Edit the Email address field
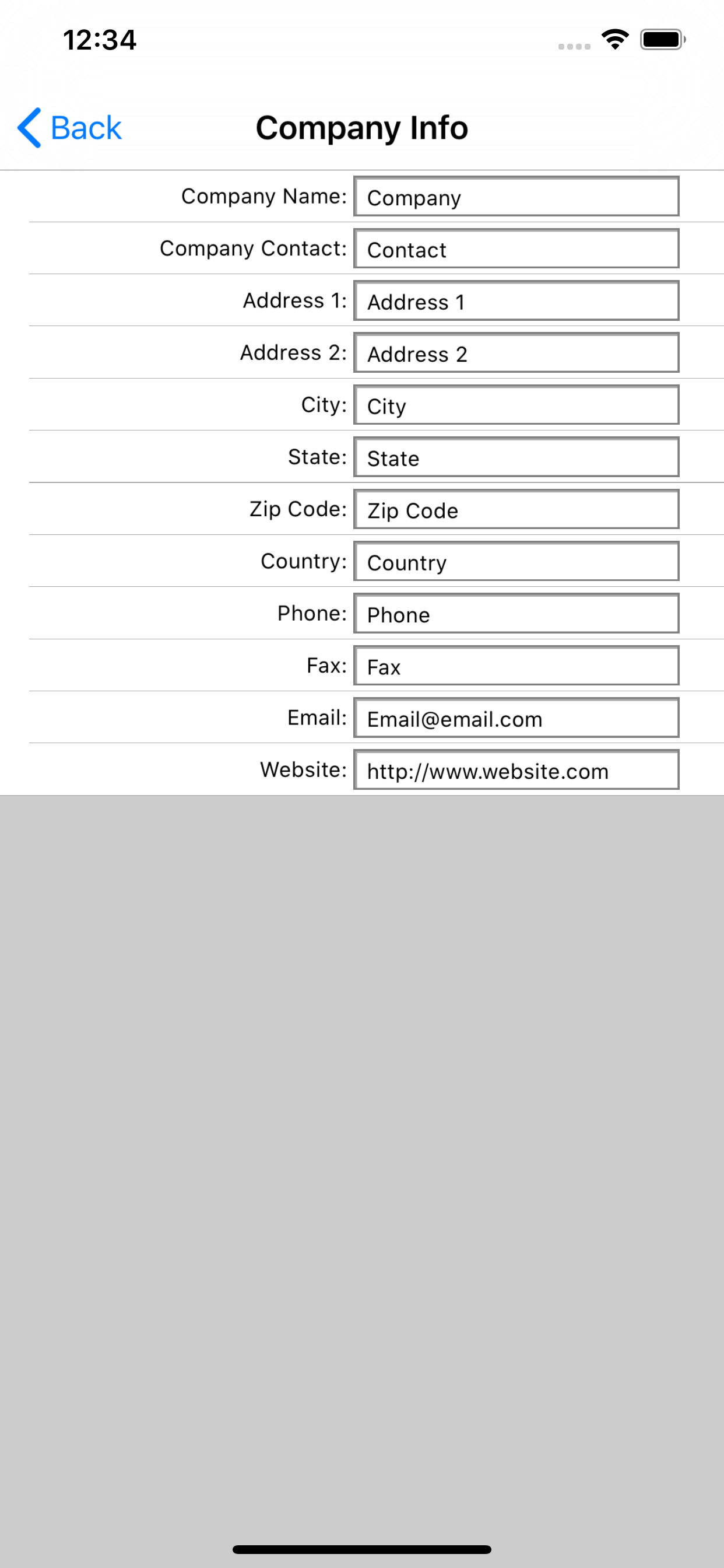Image resolution: width=724 pixels, height=1568 pixels. click(x=516, y=717)
